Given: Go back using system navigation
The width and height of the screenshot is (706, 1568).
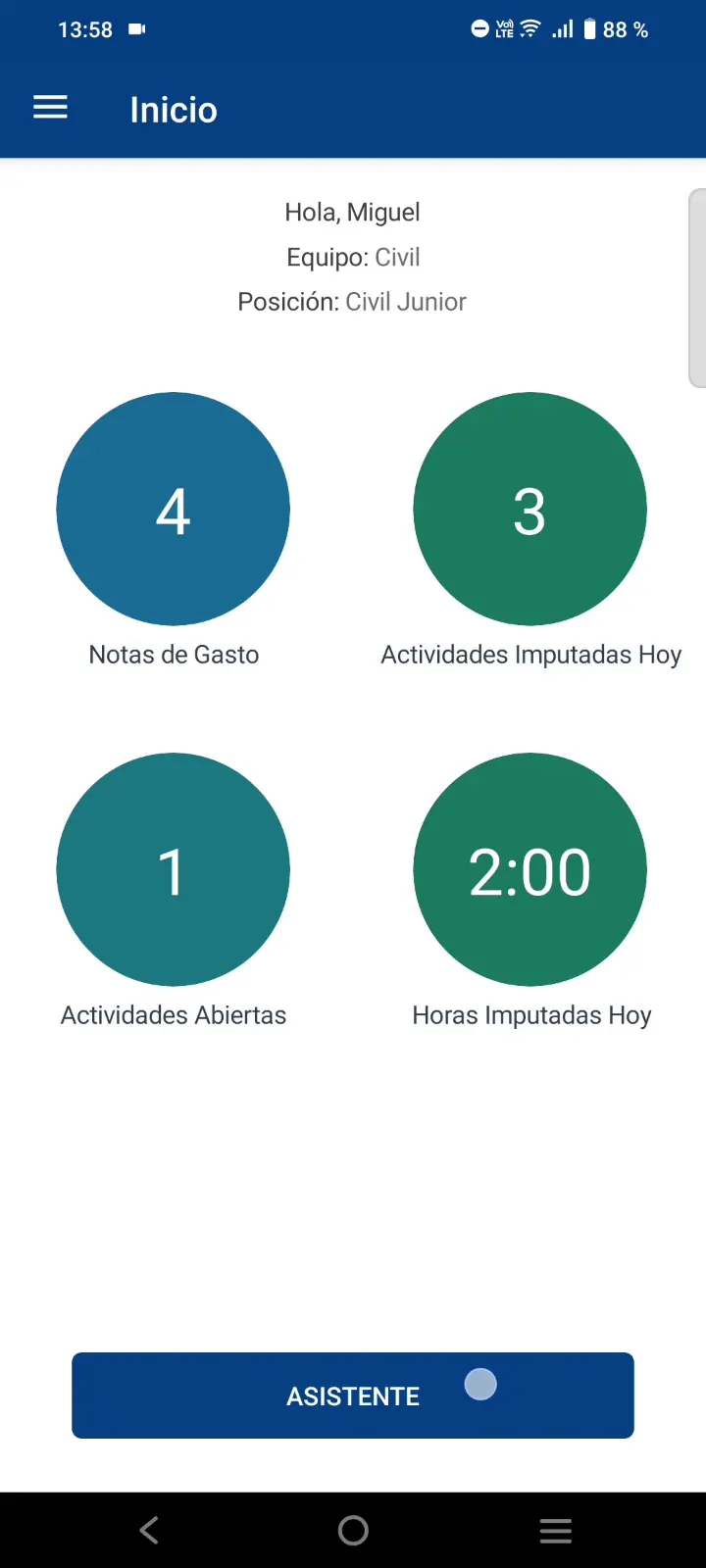Looking at the screenshot, I should click(149, 1530).
